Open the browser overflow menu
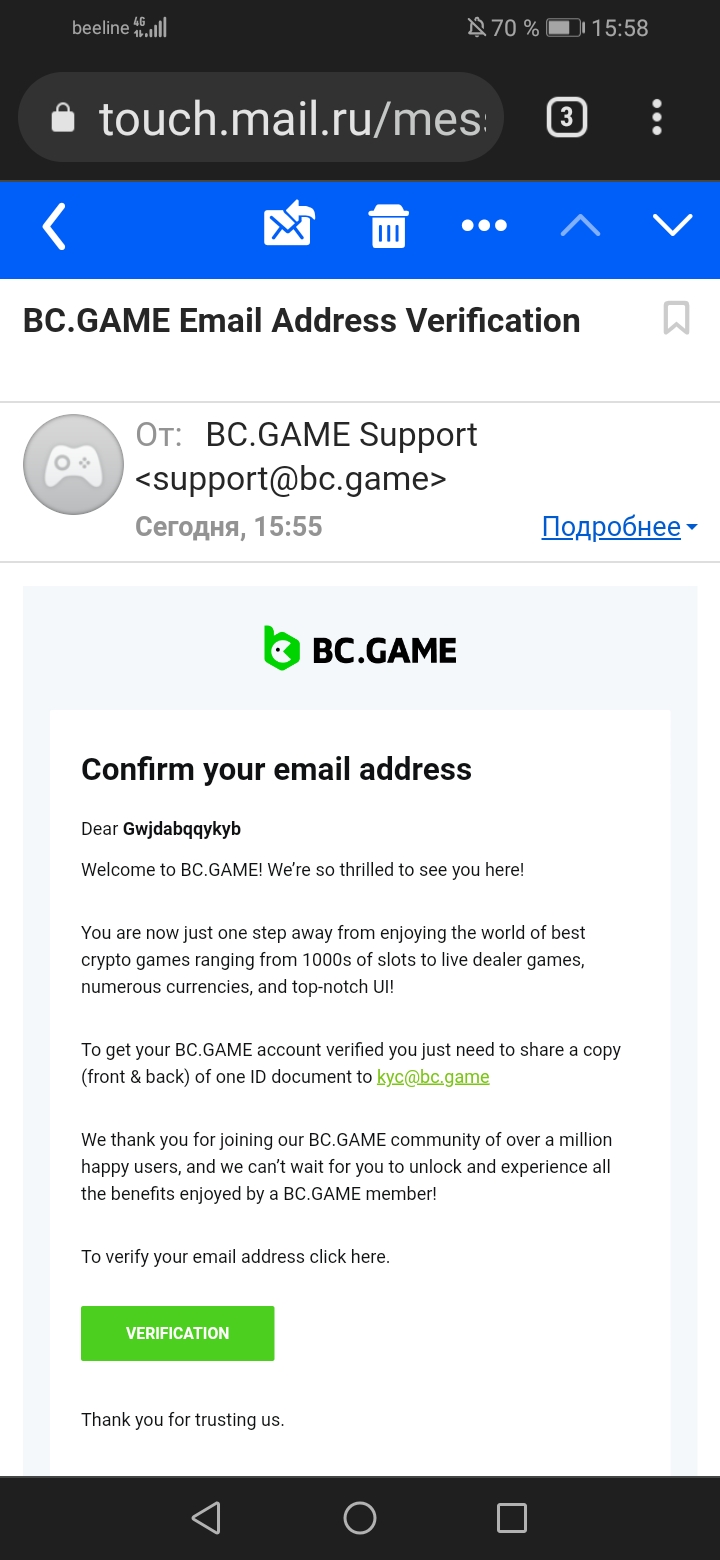Image resolution: width=720 pixels, height=1560 pixels. pyautogui.click(x=657, y=118)
